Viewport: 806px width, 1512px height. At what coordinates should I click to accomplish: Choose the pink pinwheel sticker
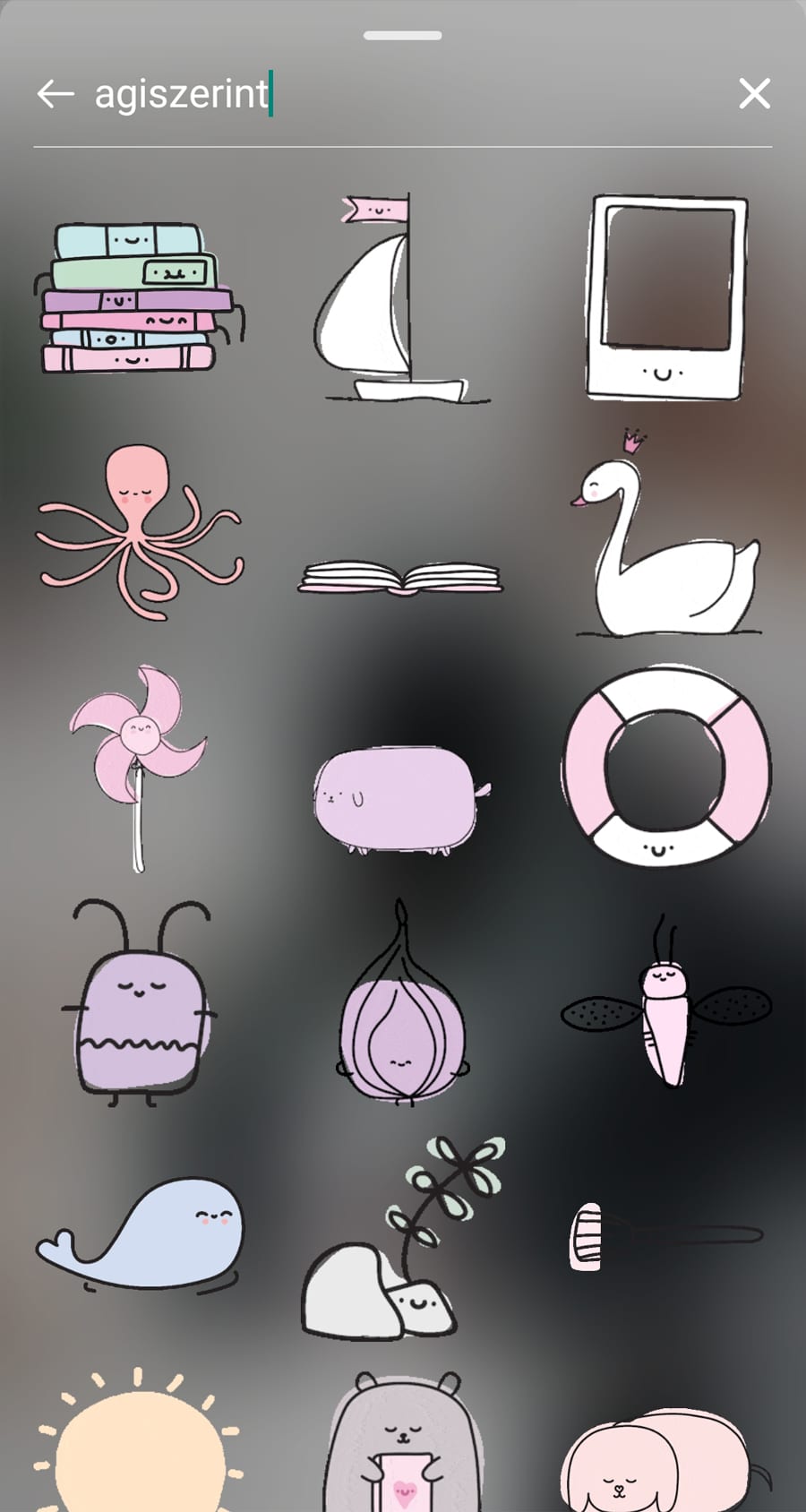pyautogui.click(x=138, y=768)
